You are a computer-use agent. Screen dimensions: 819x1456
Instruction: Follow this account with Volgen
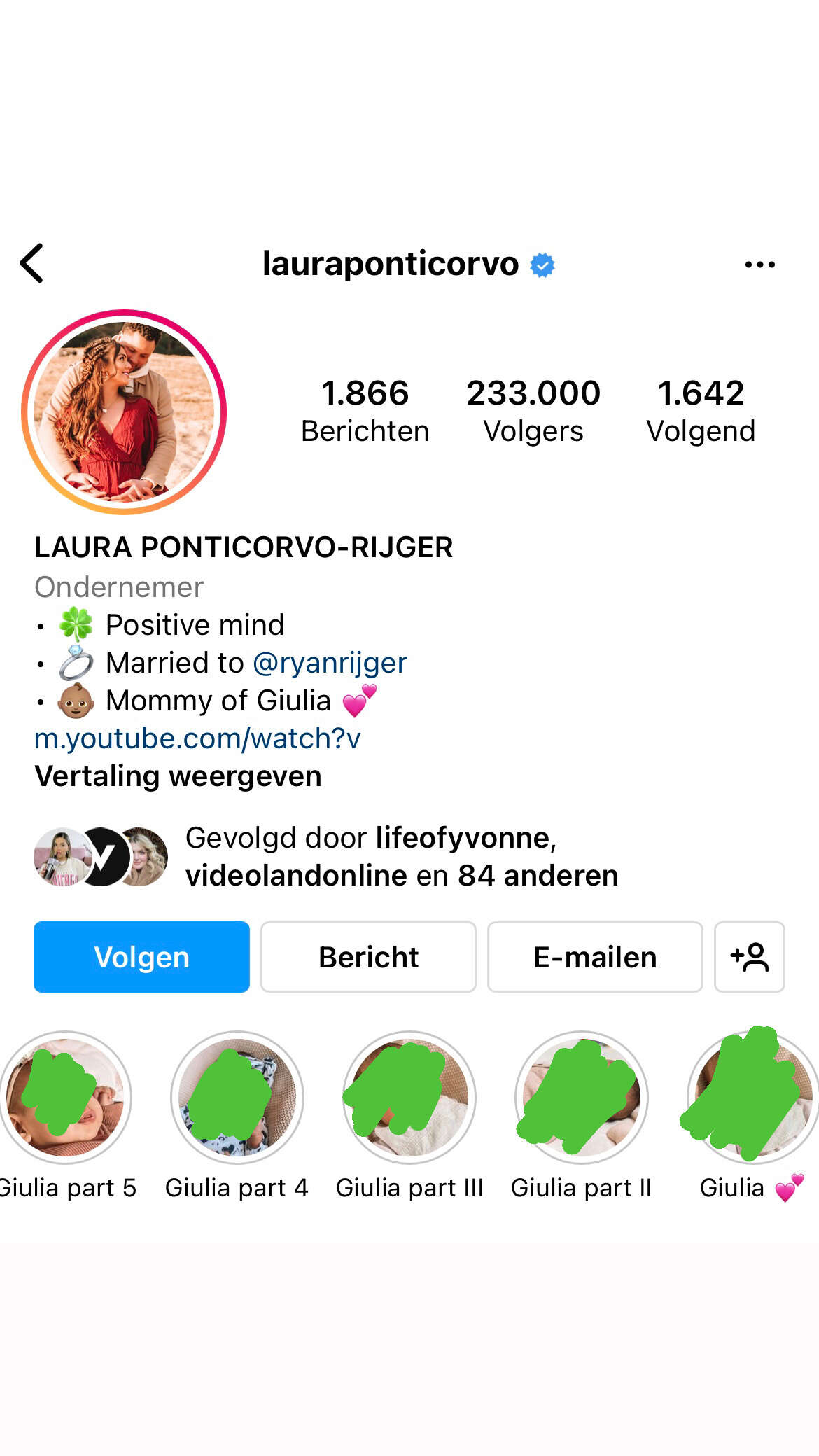pyautogui.click(x=141, y=957)
